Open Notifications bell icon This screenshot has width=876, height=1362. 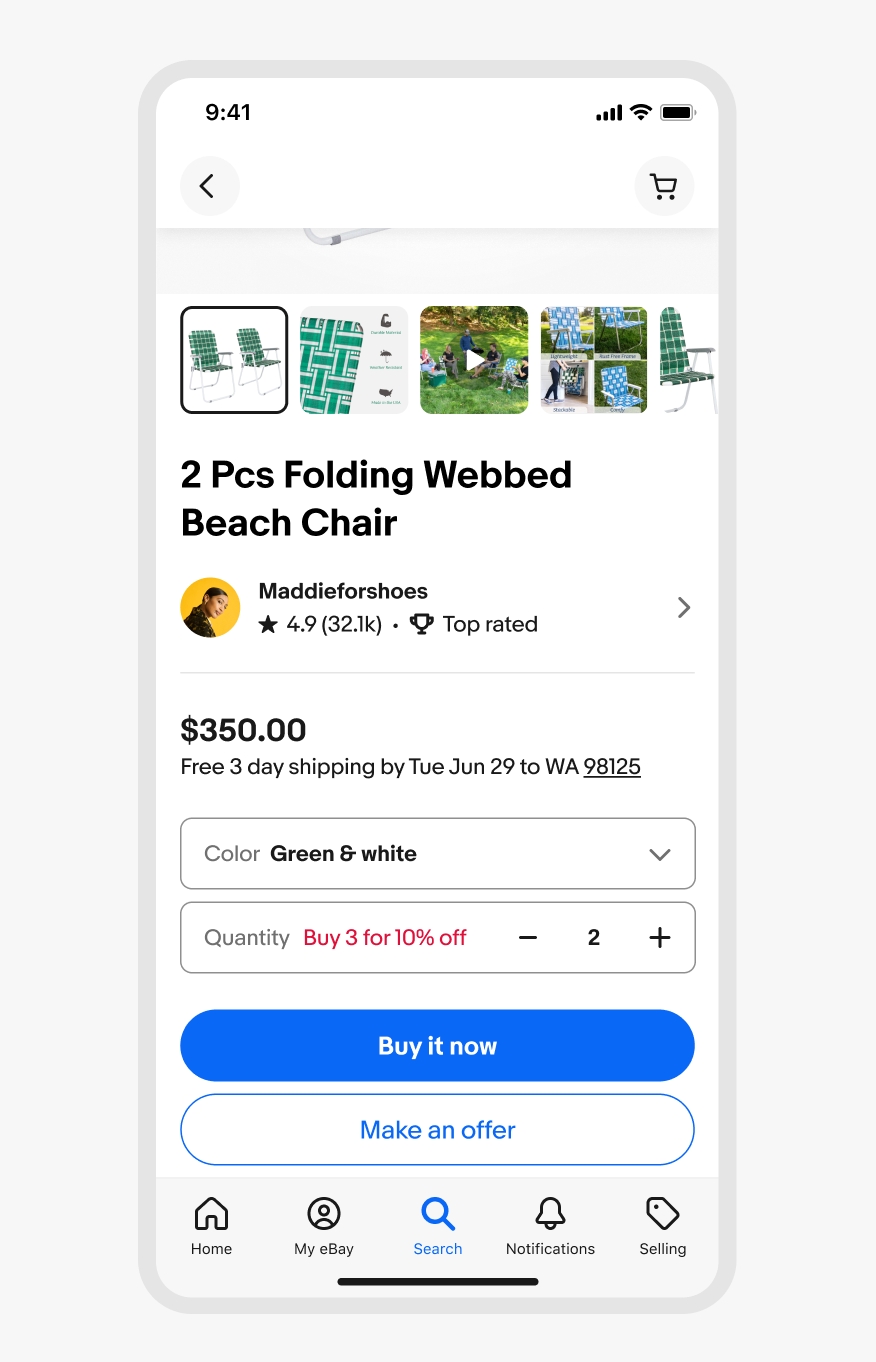click(550, 1212)
